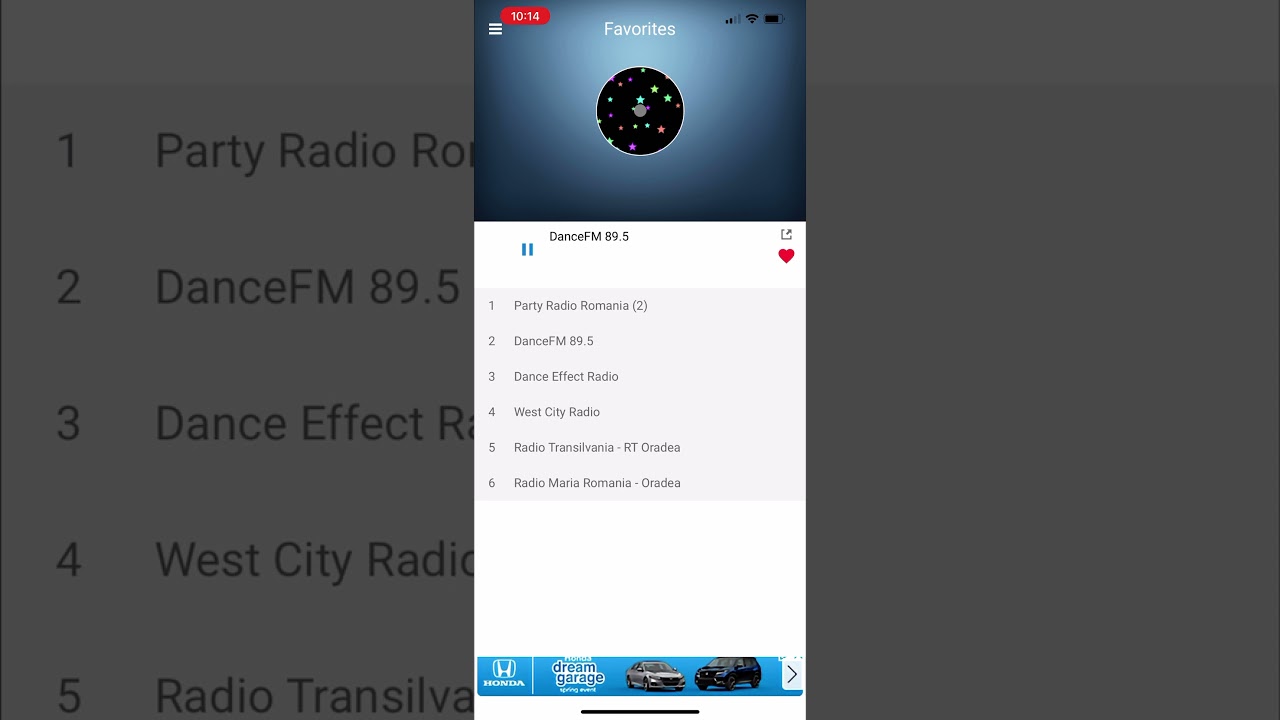Select DanceFM 89.5 in the list
The image size is (1280, 720).
tap(553, 341)
